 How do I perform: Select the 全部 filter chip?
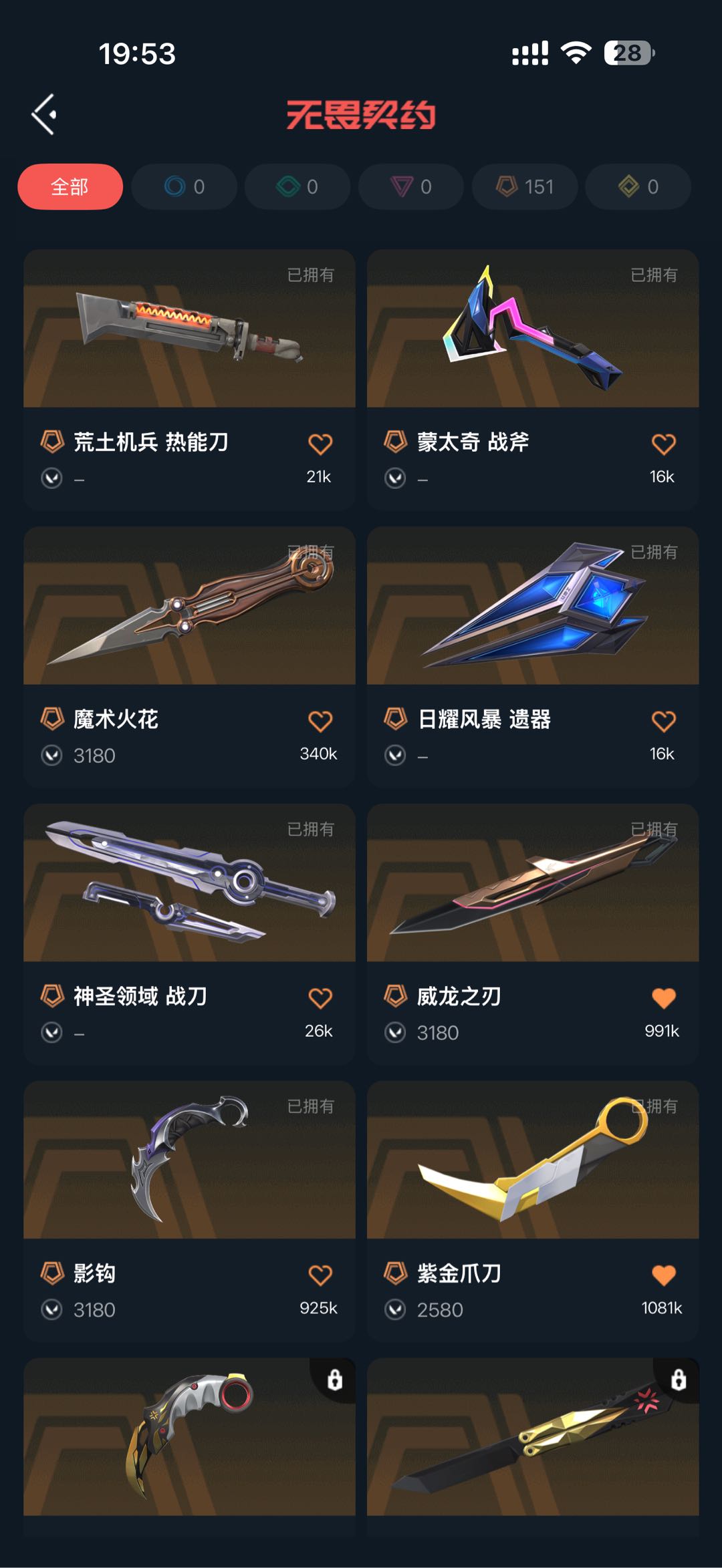(x=70, y=186)
